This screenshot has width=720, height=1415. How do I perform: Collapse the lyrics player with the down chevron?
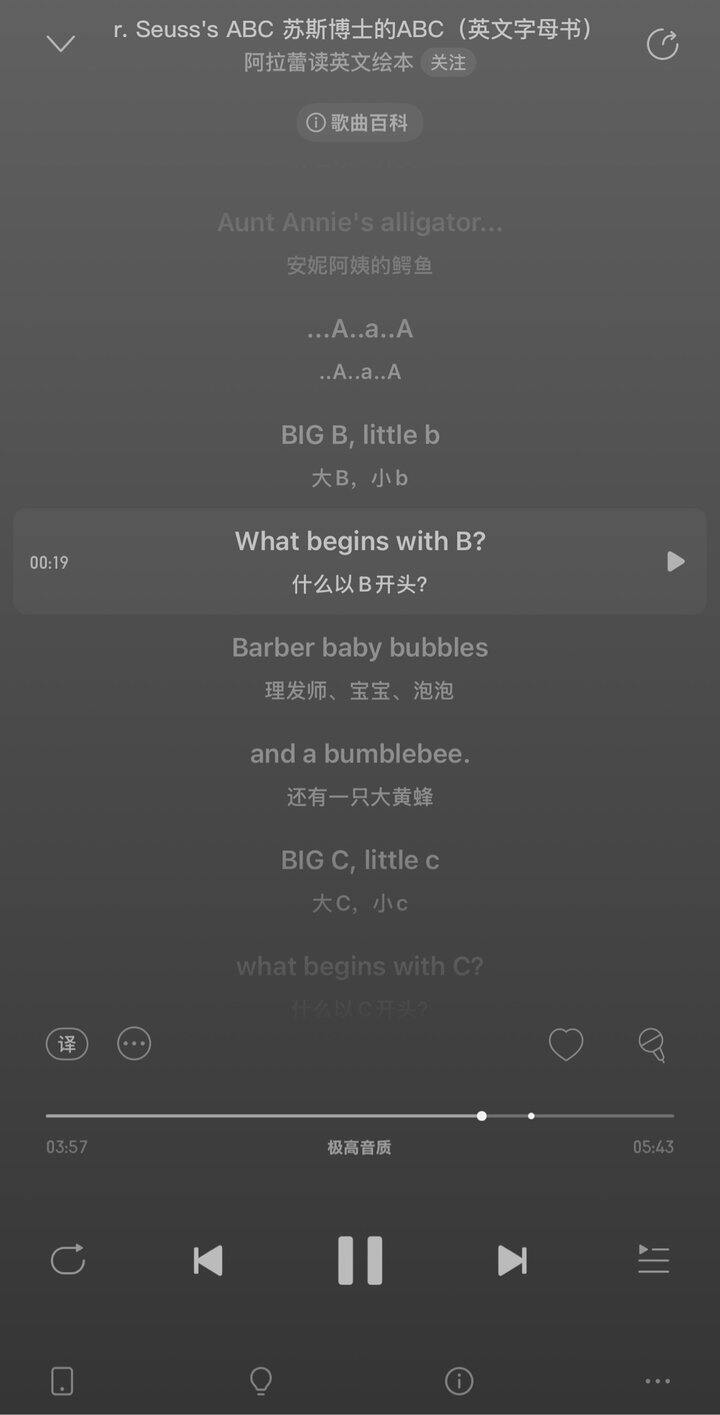tap(61, 43)
